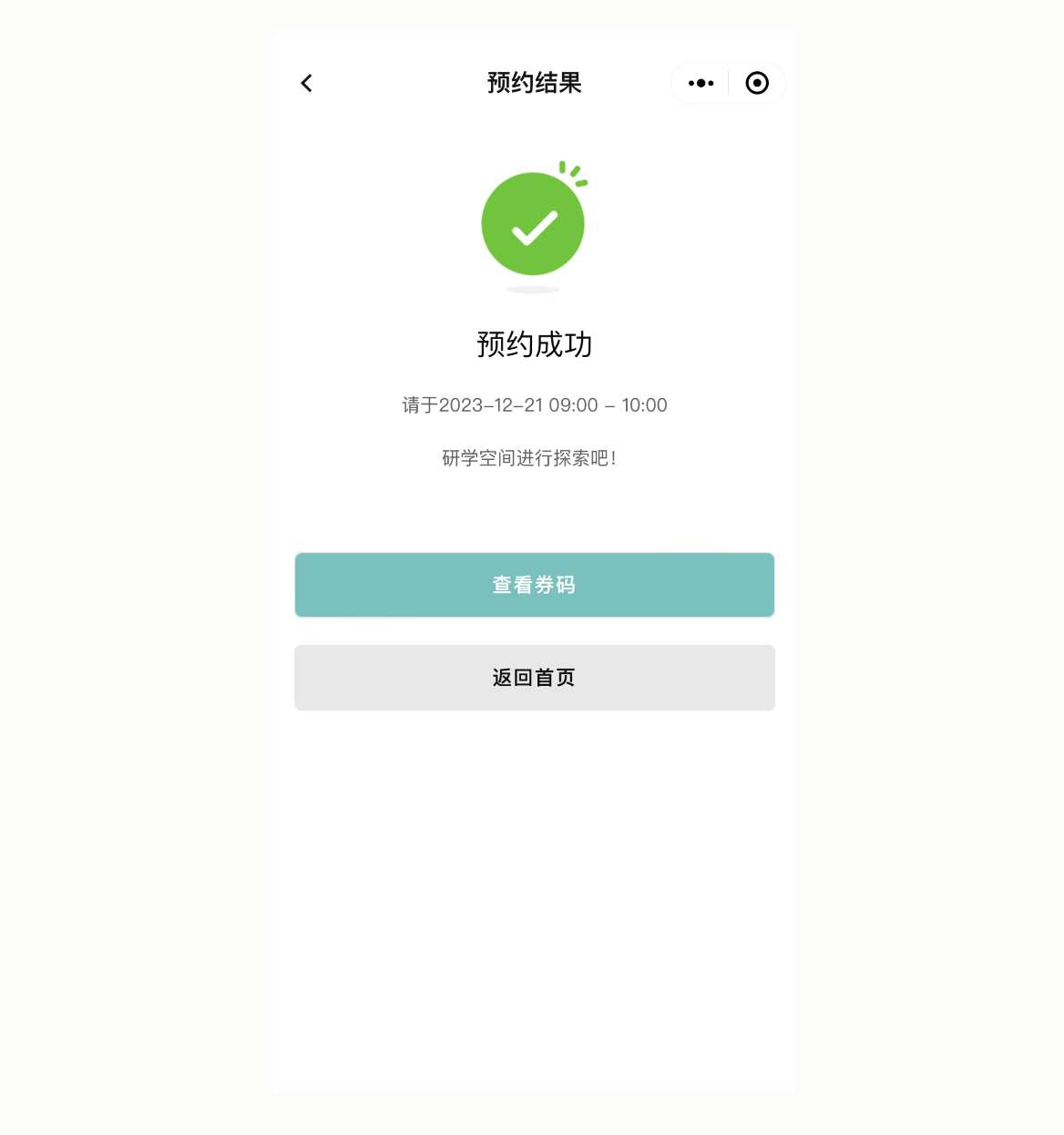Return to the home page via 返回首页
This screenshot has height=1135, width=1064.
click(534, 678)
